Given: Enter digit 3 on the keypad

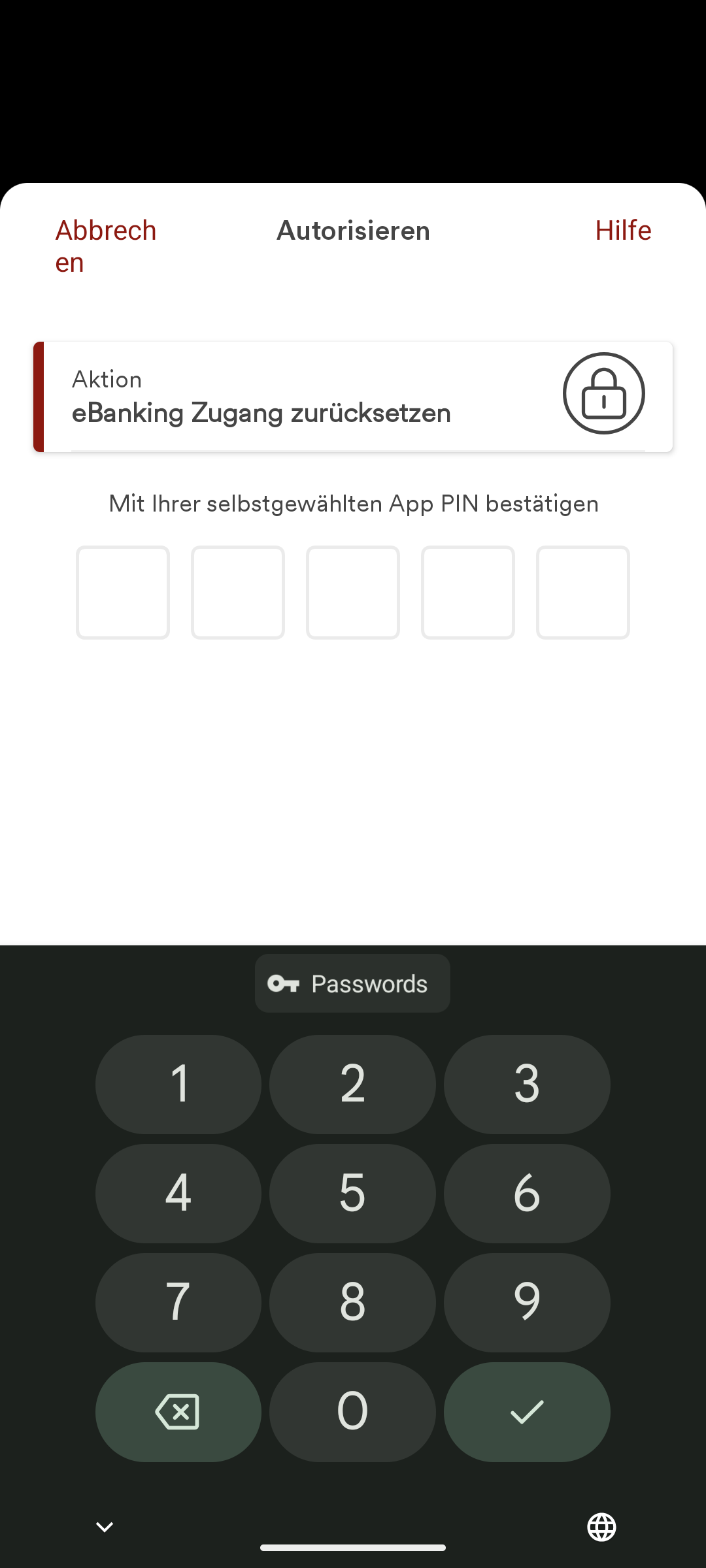Looking at the screenshot, I should pyautogui.click(x=527, y=1084).
